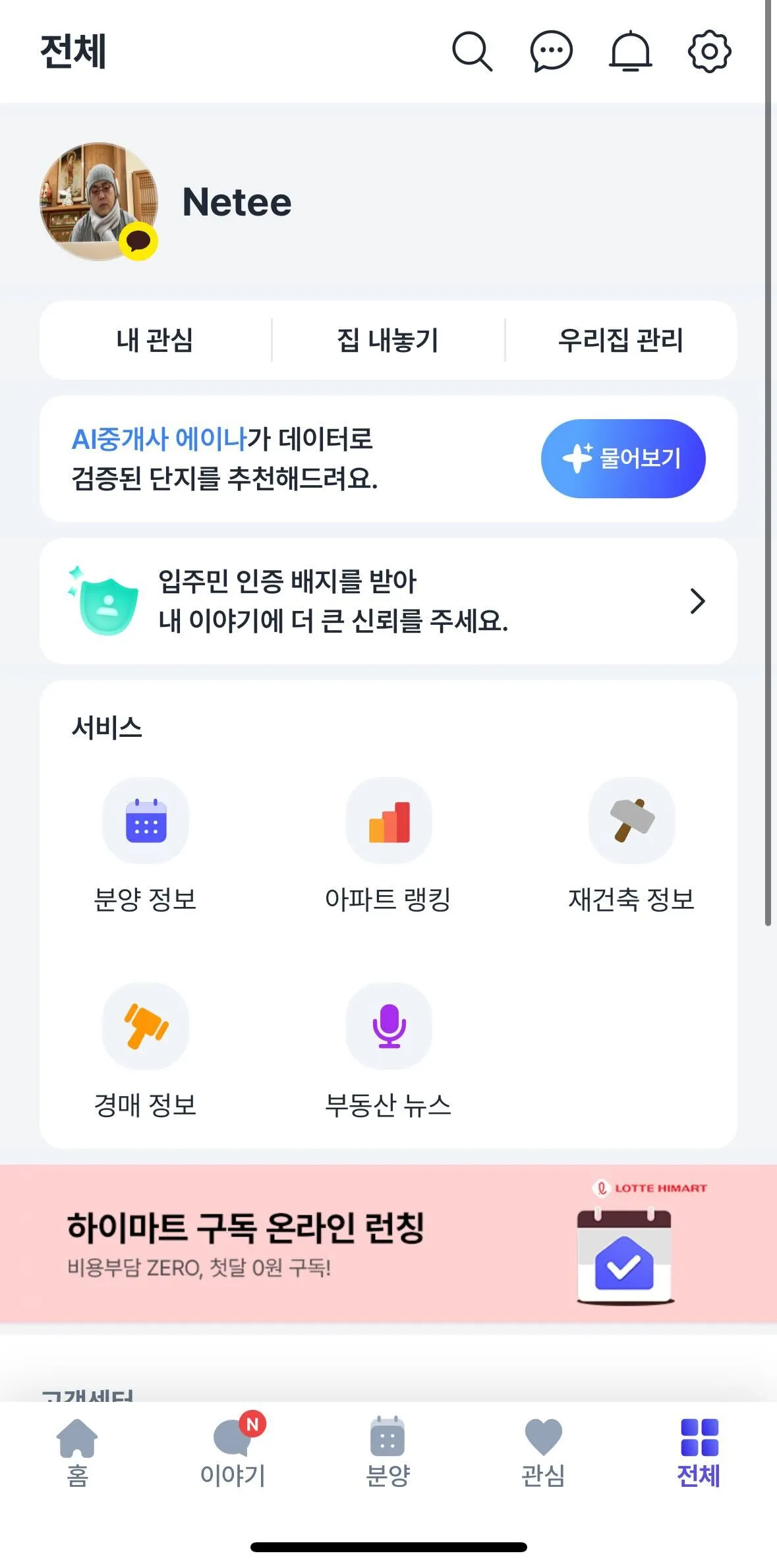The height and width of the screenshot is (1568, 777).
Task: Open the 하이마트 구독 banner
Action: click(x=388, y=1243)
